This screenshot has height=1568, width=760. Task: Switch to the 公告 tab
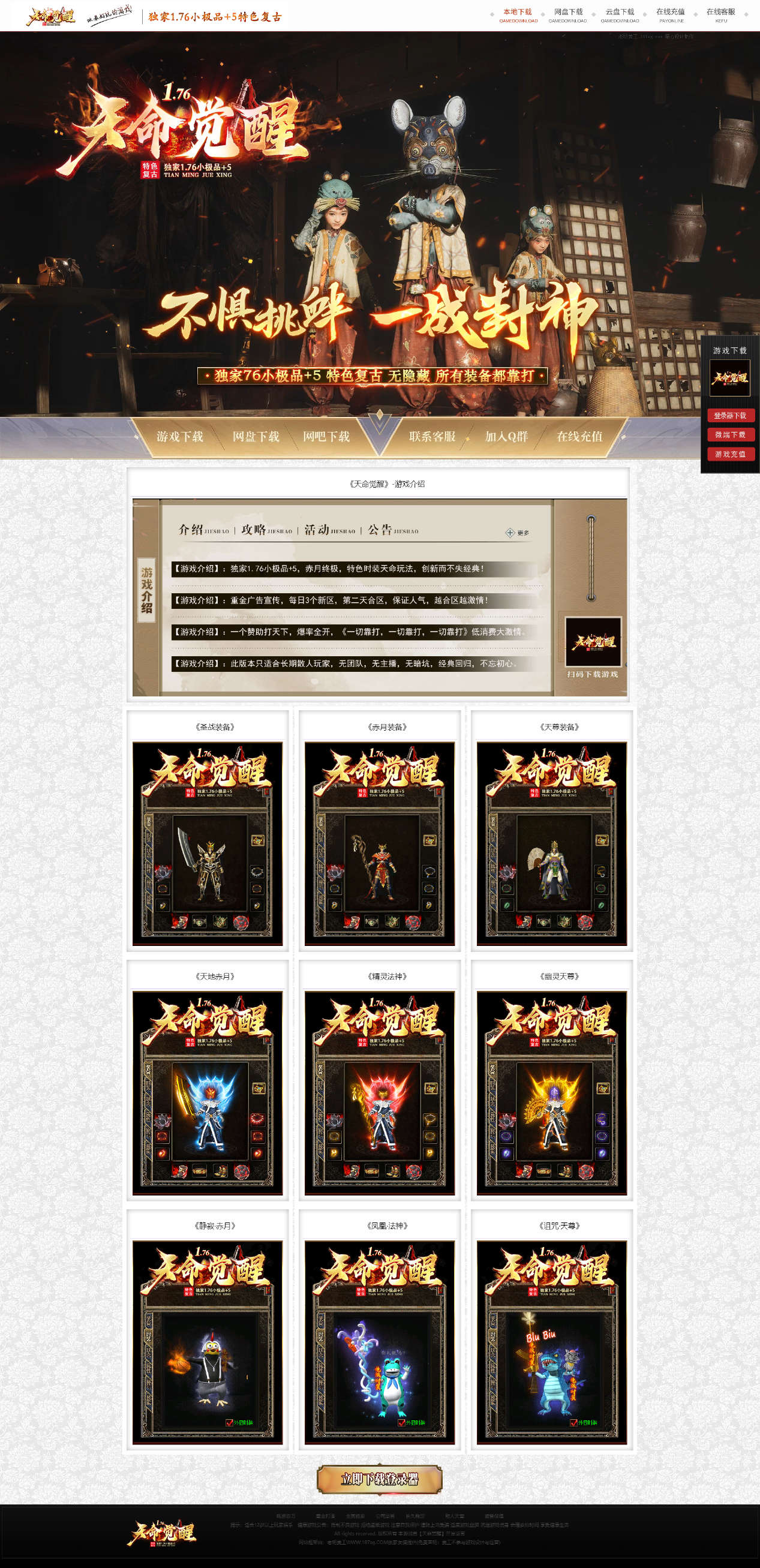coord(392,530)
